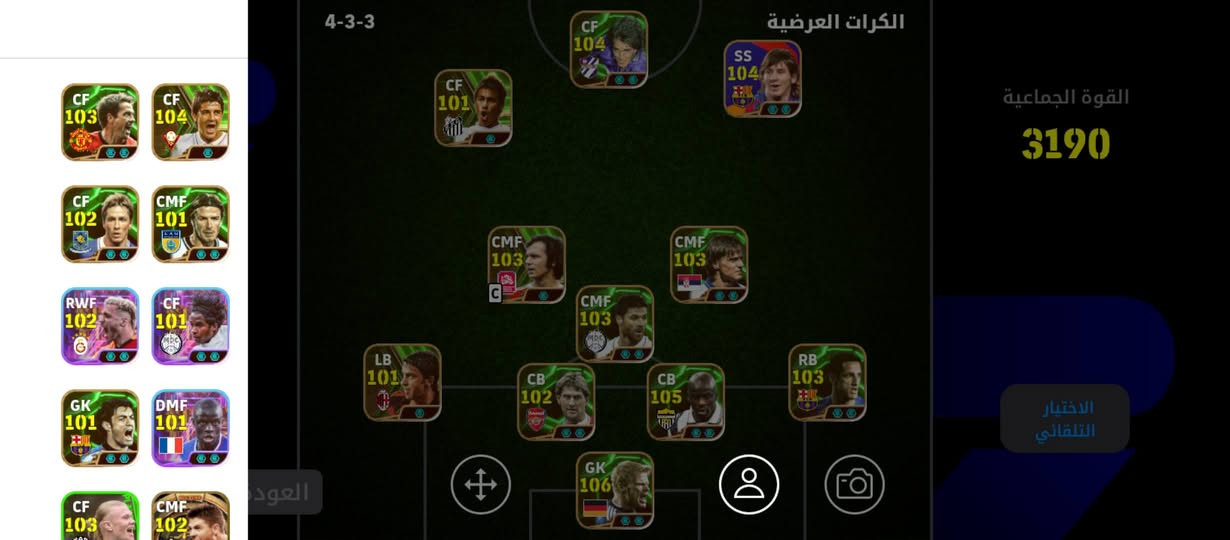Select the RB 103 player card

point(827,382)
